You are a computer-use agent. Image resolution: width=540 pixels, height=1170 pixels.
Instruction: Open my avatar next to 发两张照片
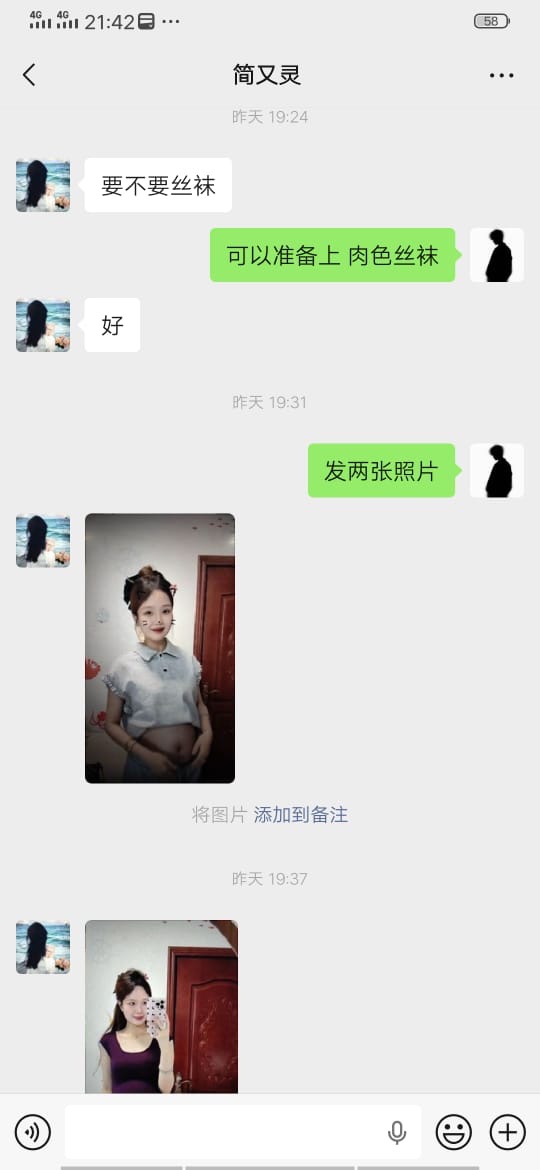pyautogui.click(x=497, y=470)
